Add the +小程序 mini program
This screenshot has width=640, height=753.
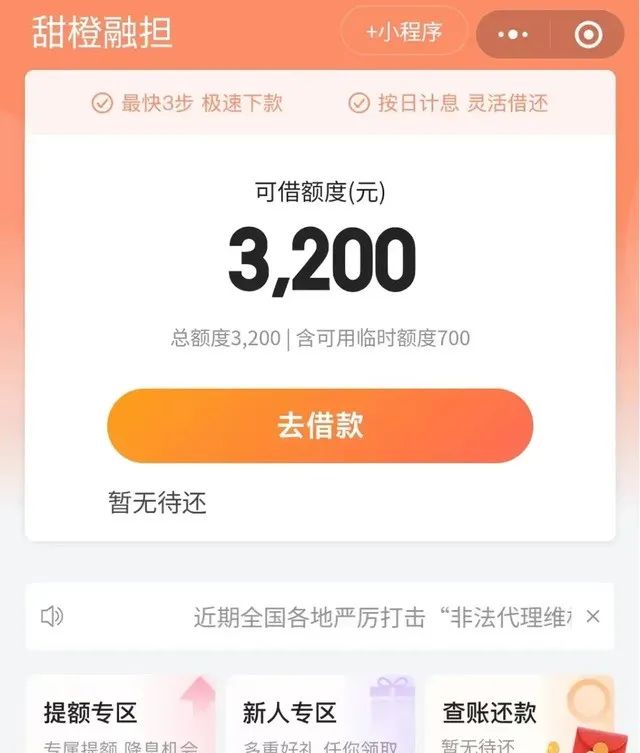[x=404, y=32]
